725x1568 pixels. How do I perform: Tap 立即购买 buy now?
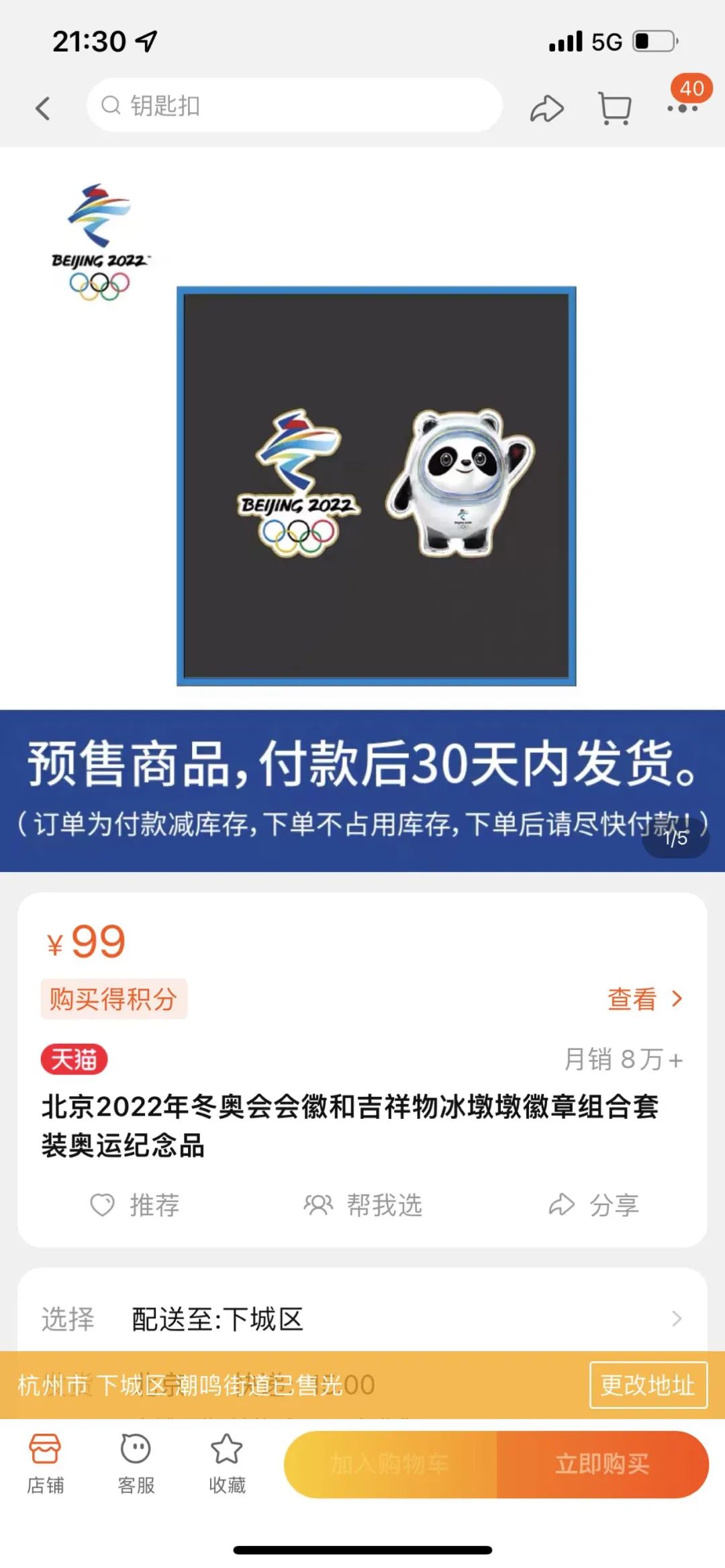602,1464
